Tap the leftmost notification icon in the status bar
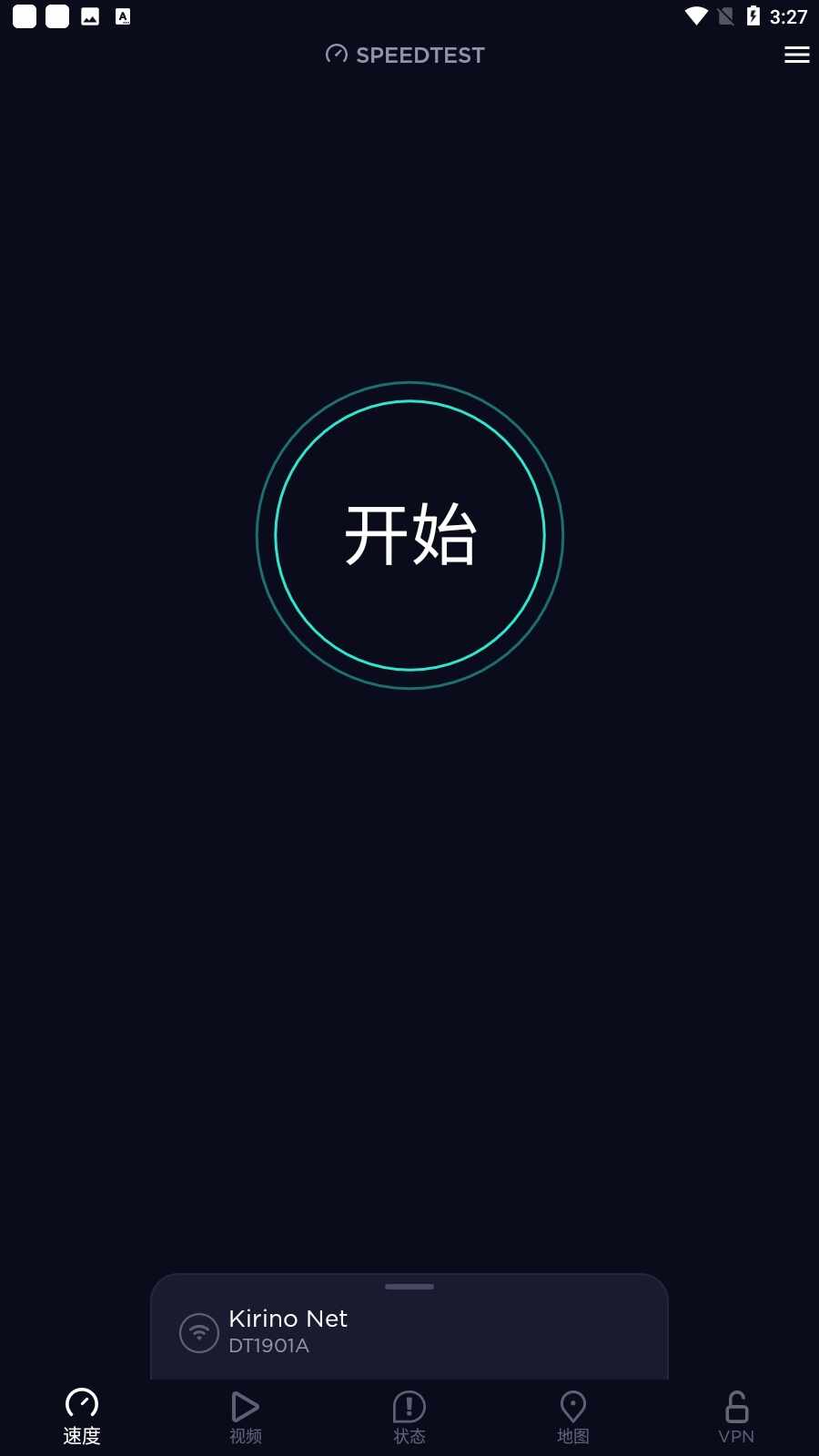 [x=24, y=15]
